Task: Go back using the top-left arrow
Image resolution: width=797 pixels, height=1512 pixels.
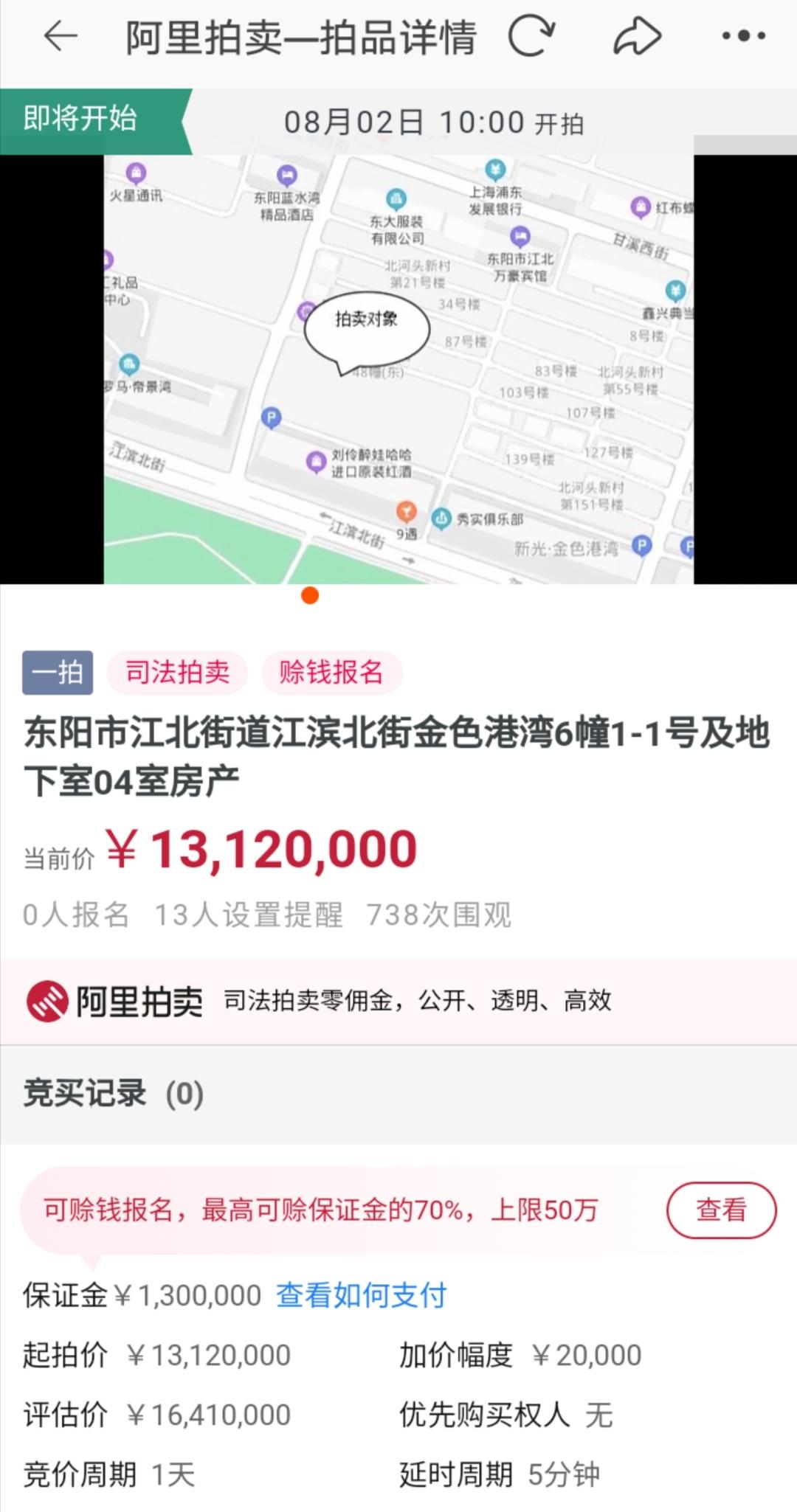Action: (61, 37)
